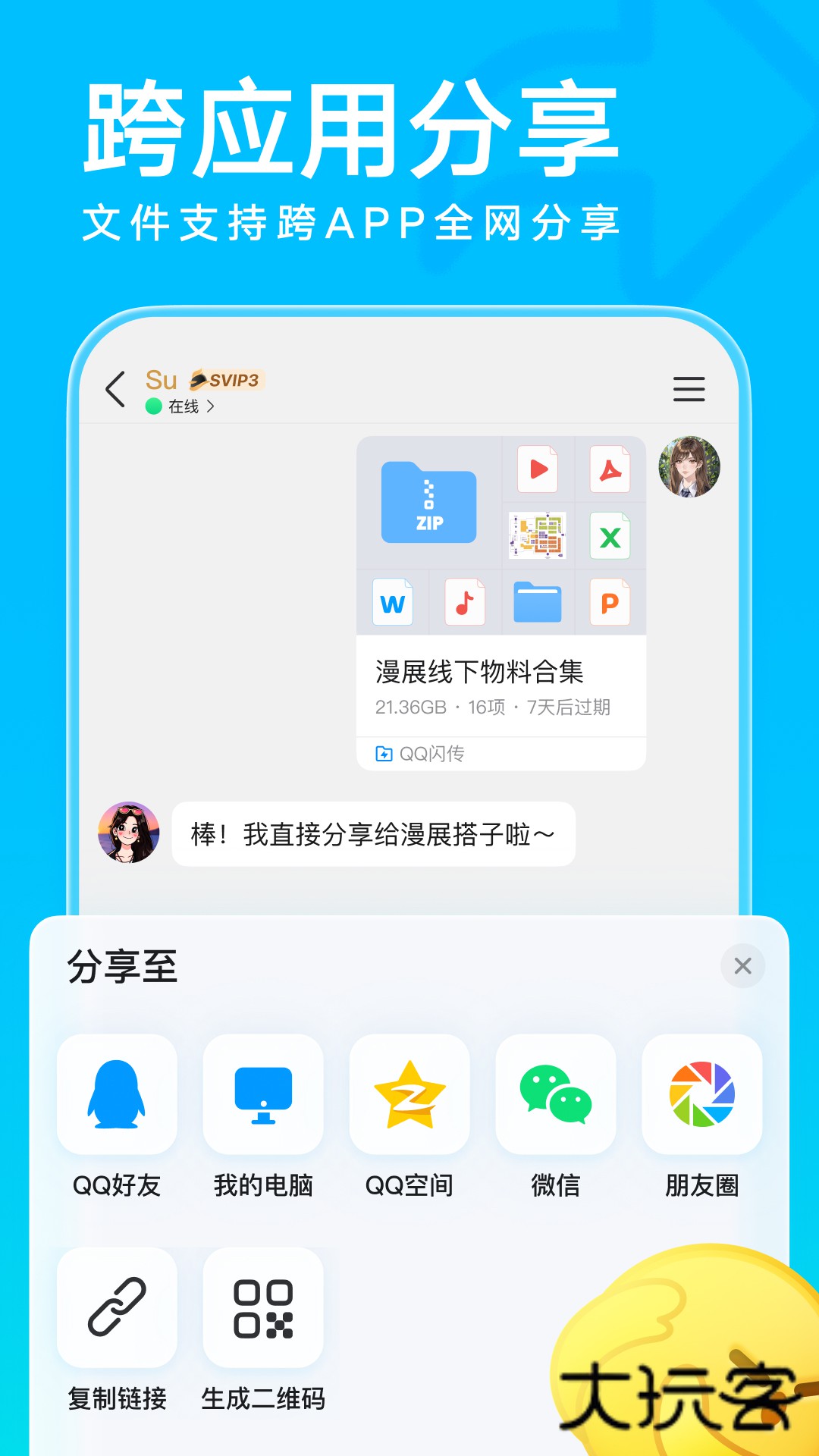Share the files to 微信

(556, 1094)
